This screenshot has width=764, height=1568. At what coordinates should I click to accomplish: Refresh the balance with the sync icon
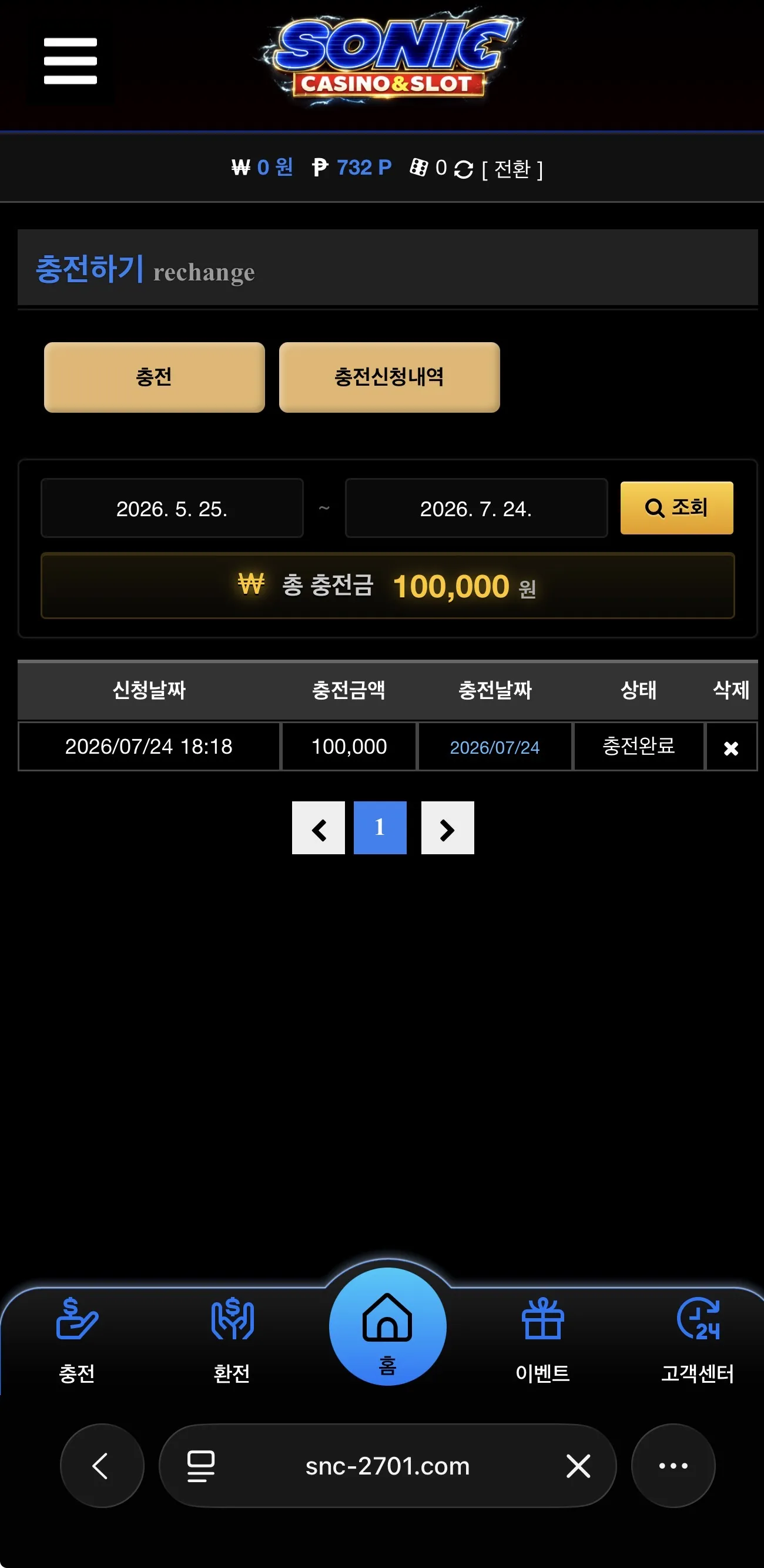(464, 169)
